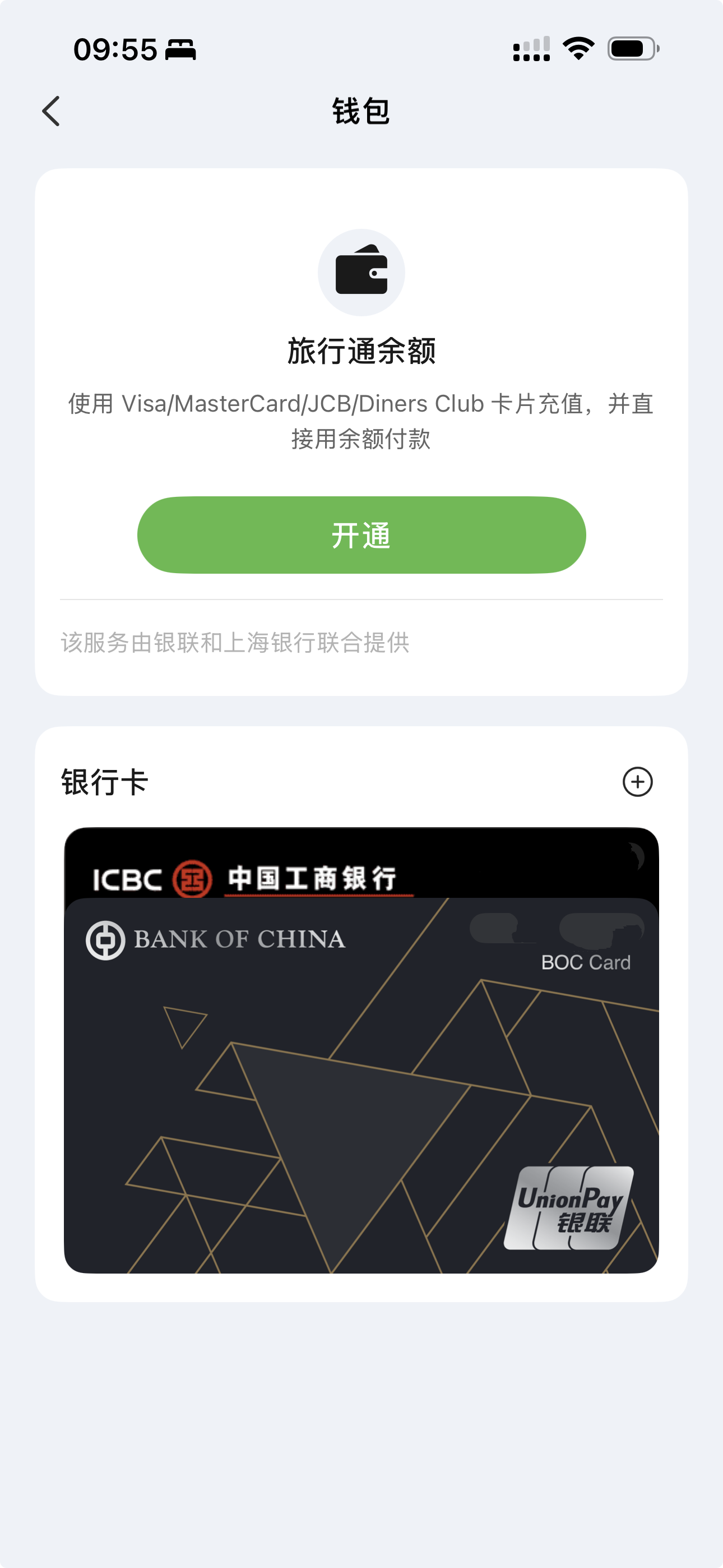This screenshot has height=1568, width=723.
Task: Tap the 旅行通余额 heading
Action: [361, 351]
